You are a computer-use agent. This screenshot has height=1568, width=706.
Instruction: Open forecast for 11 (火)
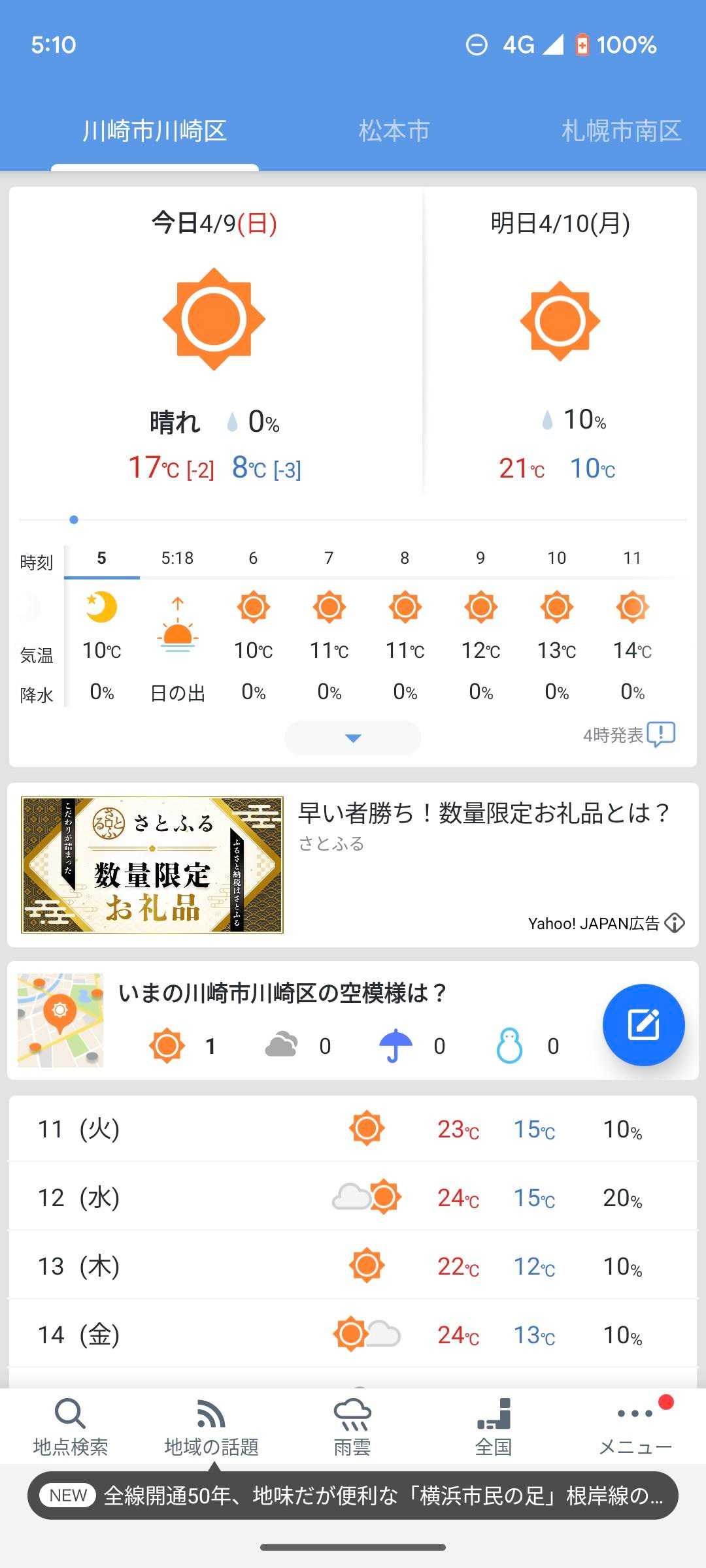353,1129
